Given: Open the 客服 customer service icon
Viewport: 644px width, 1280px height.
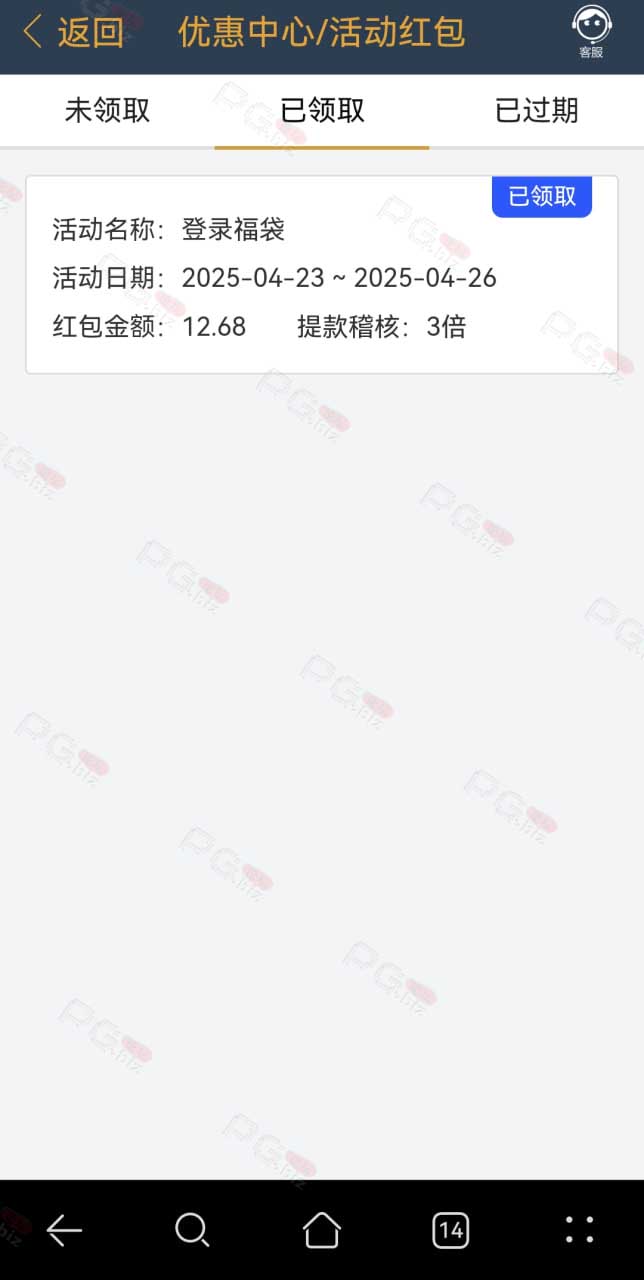Looking at the screenshot, I should pyautogui.click(x=591, y=32).
